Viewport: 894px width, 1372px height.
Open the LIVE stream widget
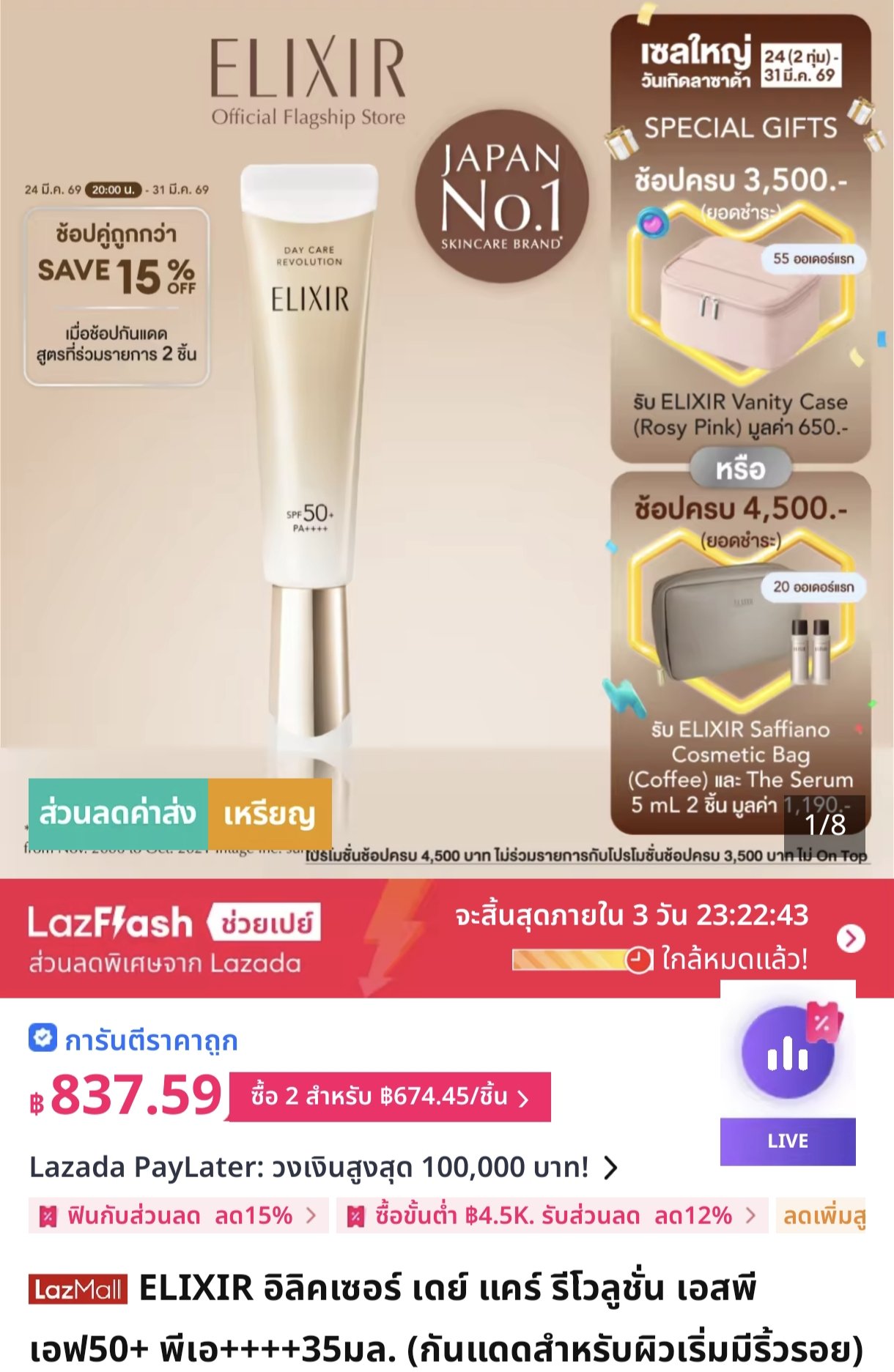coord(788,1074)
